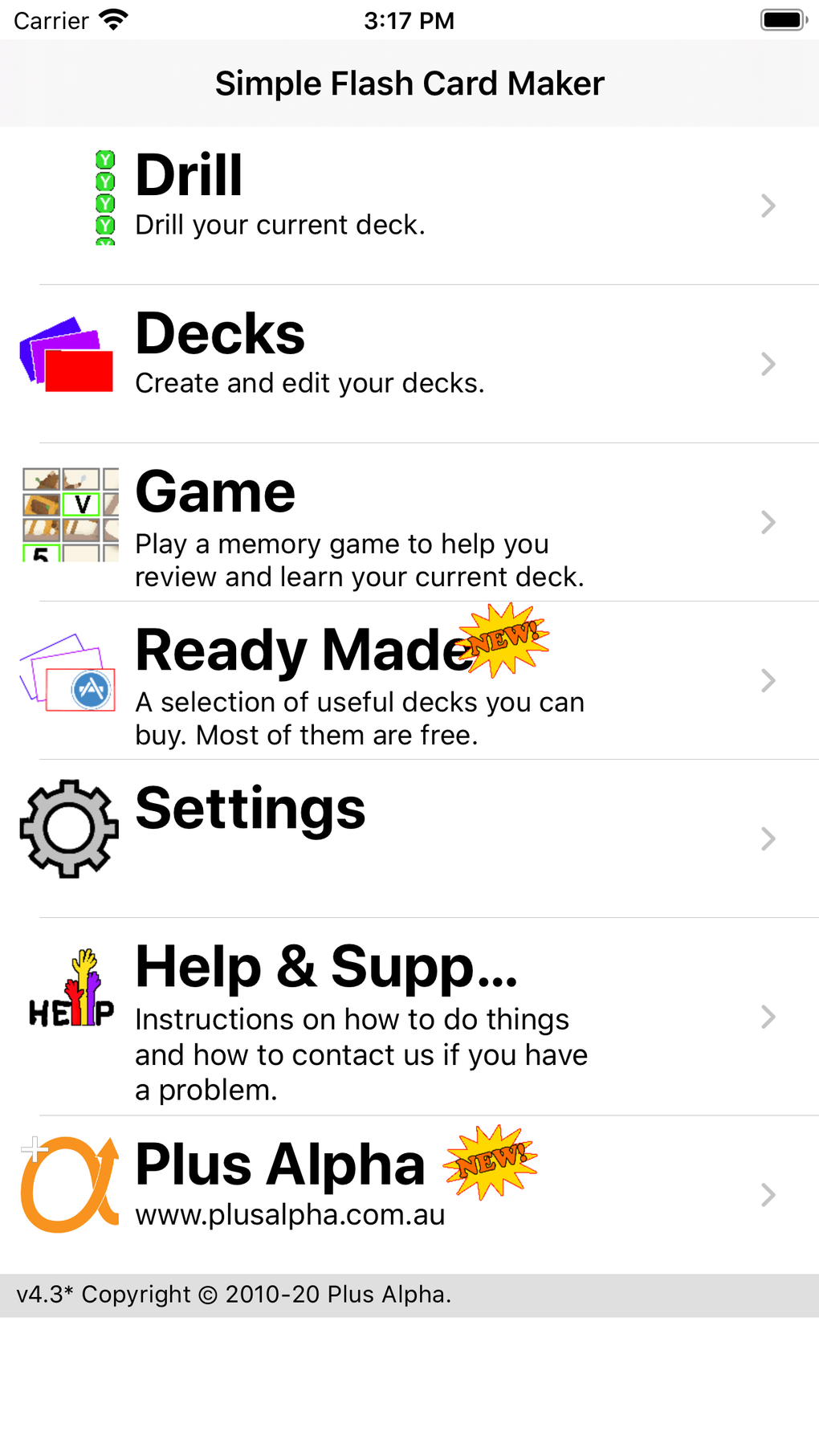Expand the Help & Support row chevron
This screenshot has width=819, height=1456.
(768, 1017)
